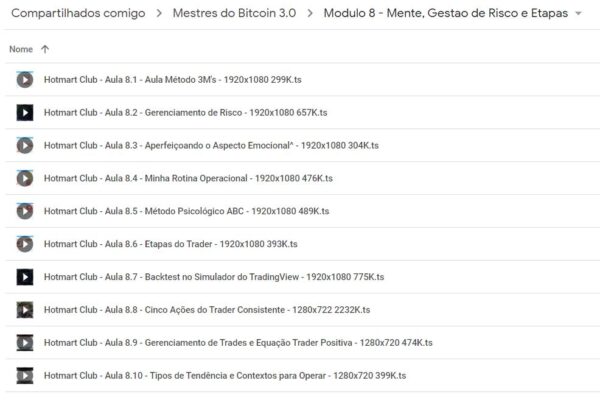Sort files by Nome column
The image size is (600, 414).
click(x=20, y=48)
